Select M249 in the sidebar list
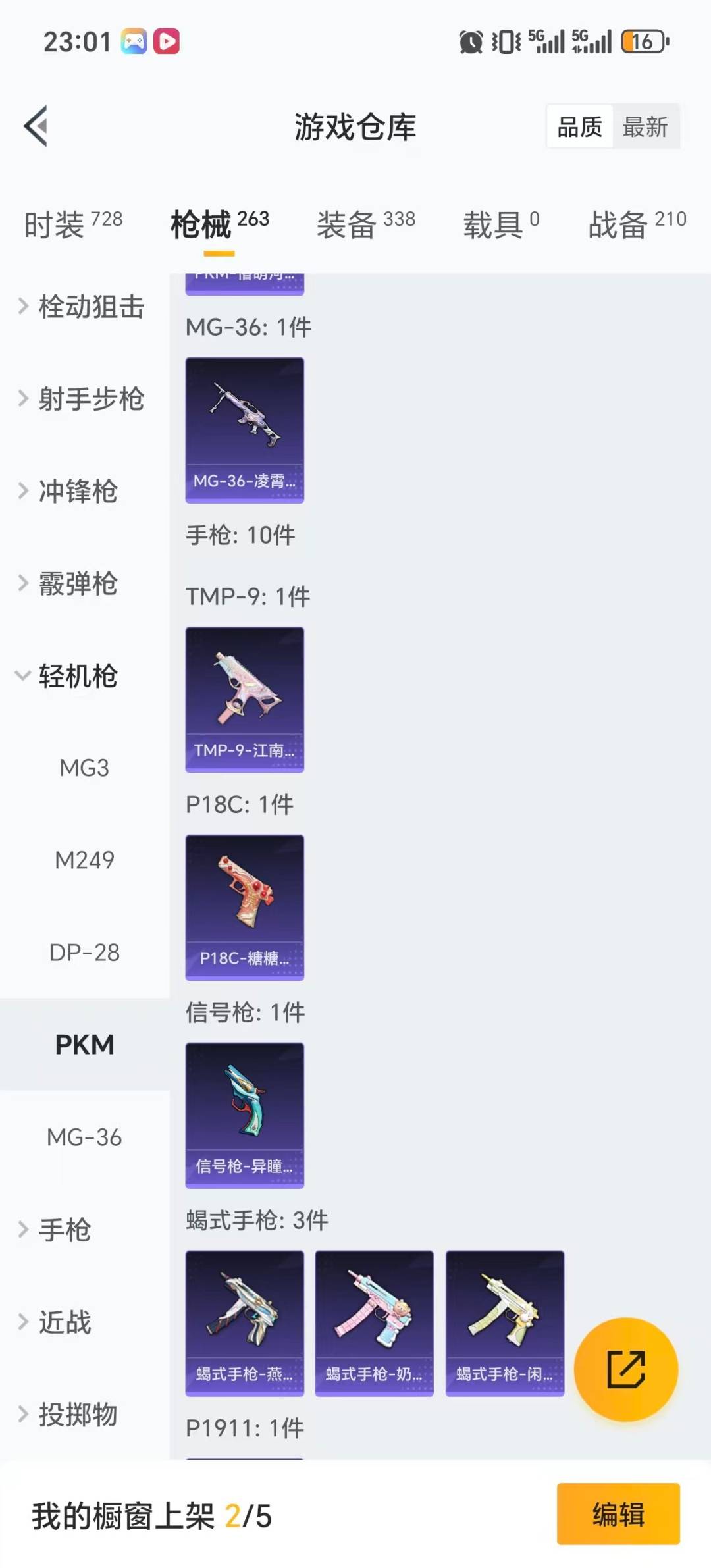The height and width of the screenshot is (1568, 711). coord(85,860)
